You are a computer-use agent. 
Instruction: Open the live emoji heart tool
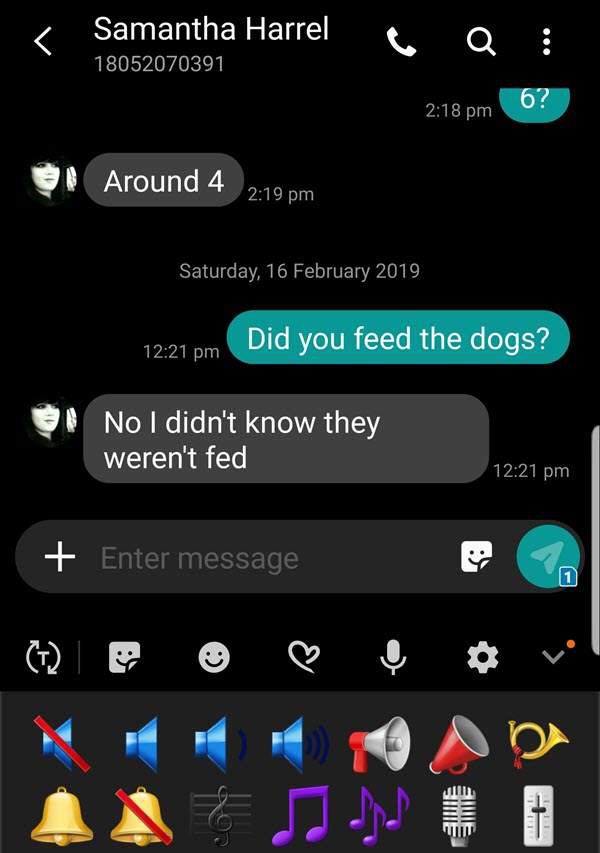[303, 657]
